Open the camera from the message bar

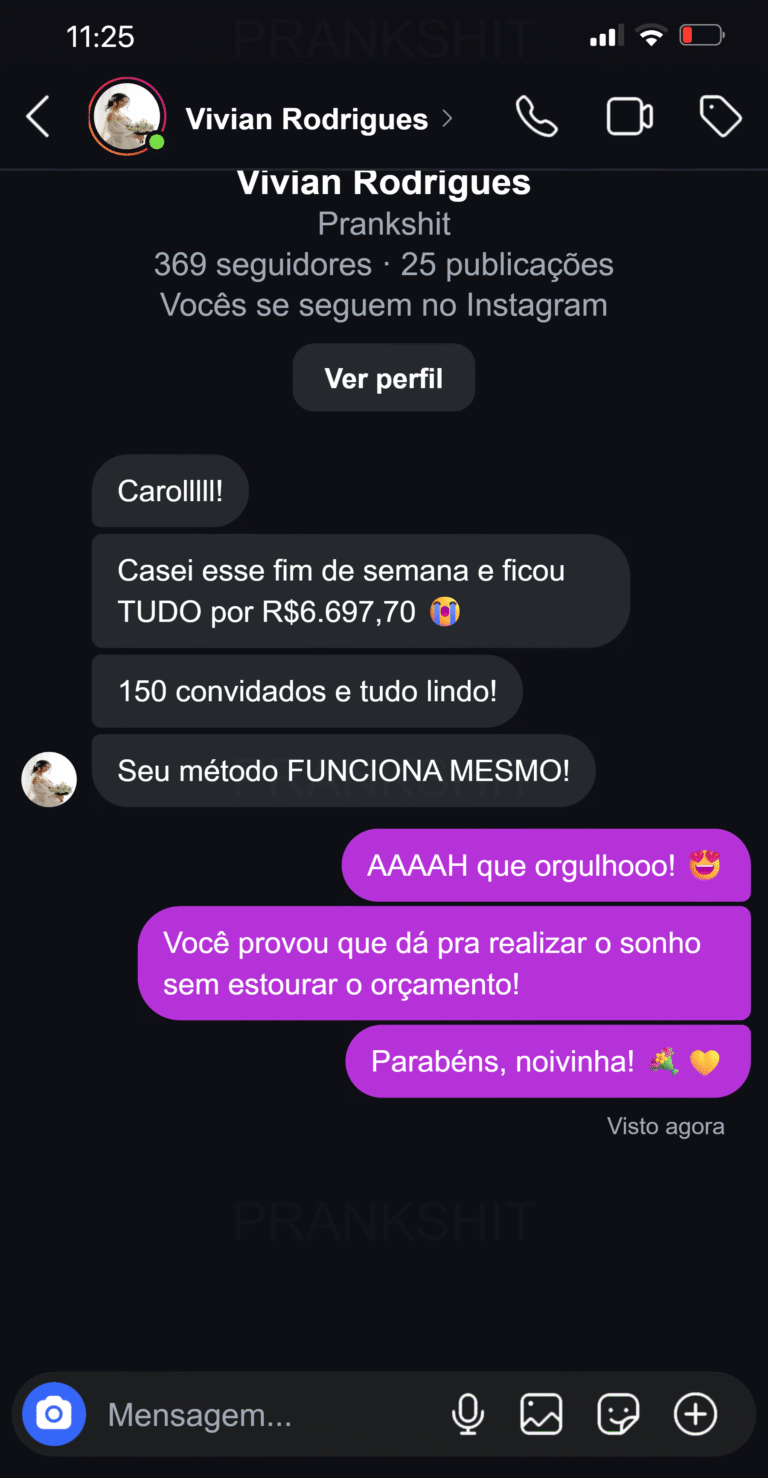point(54,1414)
